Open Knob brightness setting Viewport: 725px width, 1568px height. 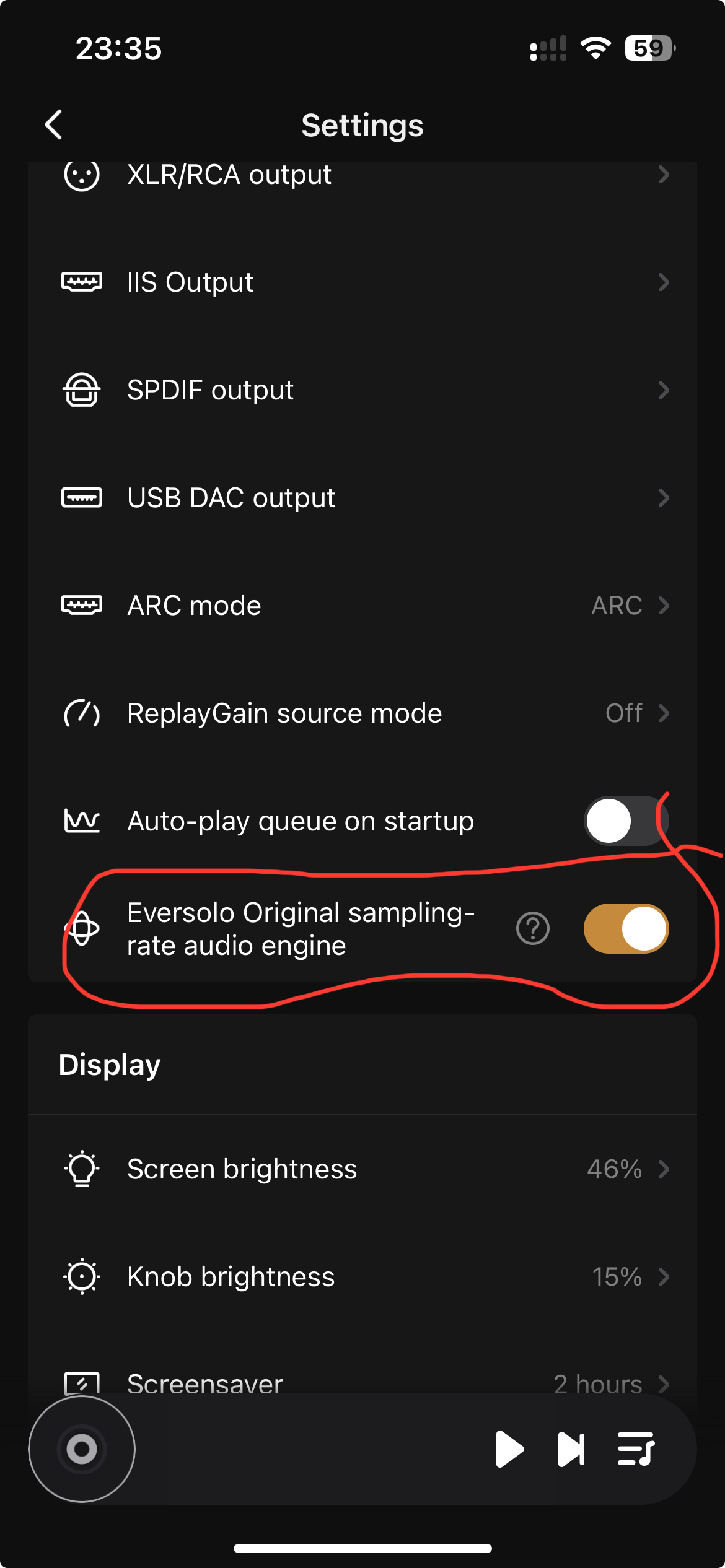[x=362, y=1277]
